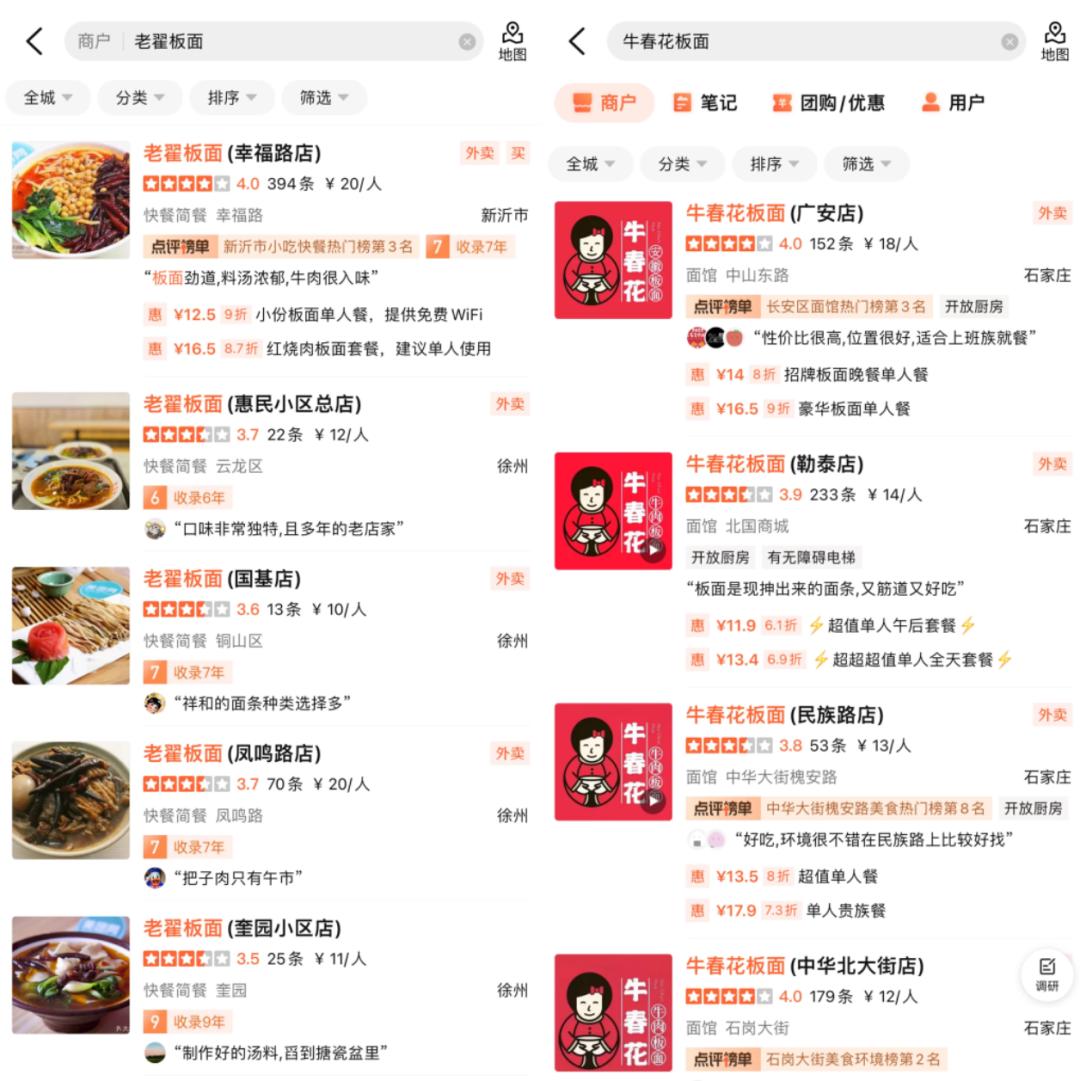Open the 地图 map view on left screen
Image resolution: width=1080 pixels, height=1081 pixels.
click(511, 41)
